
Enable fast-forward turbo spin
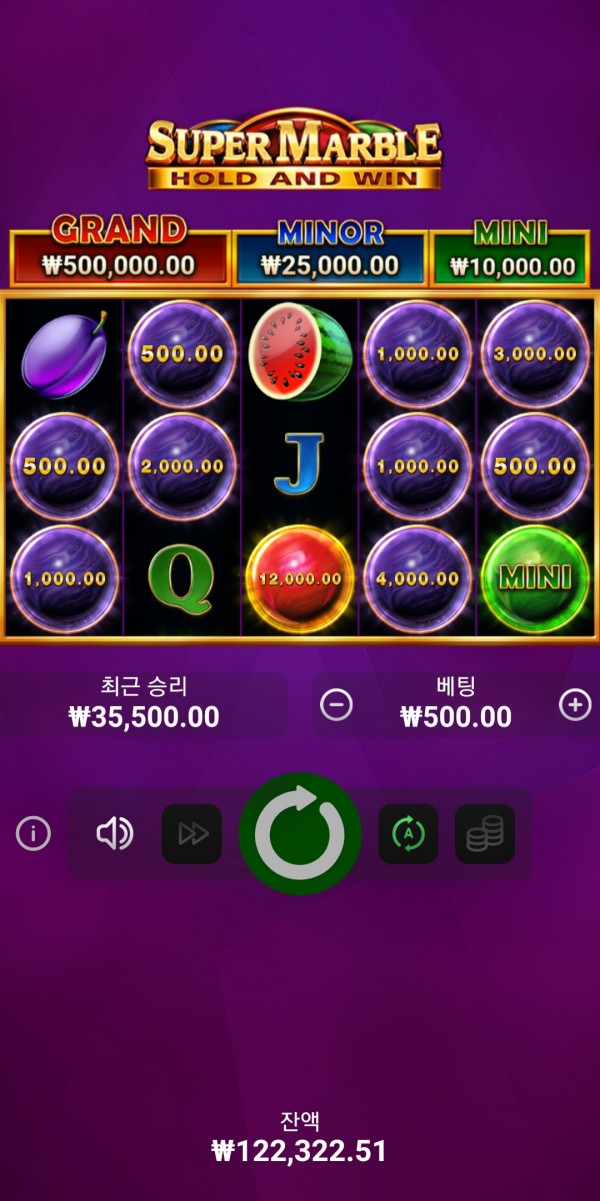click(x=192, y=833)
